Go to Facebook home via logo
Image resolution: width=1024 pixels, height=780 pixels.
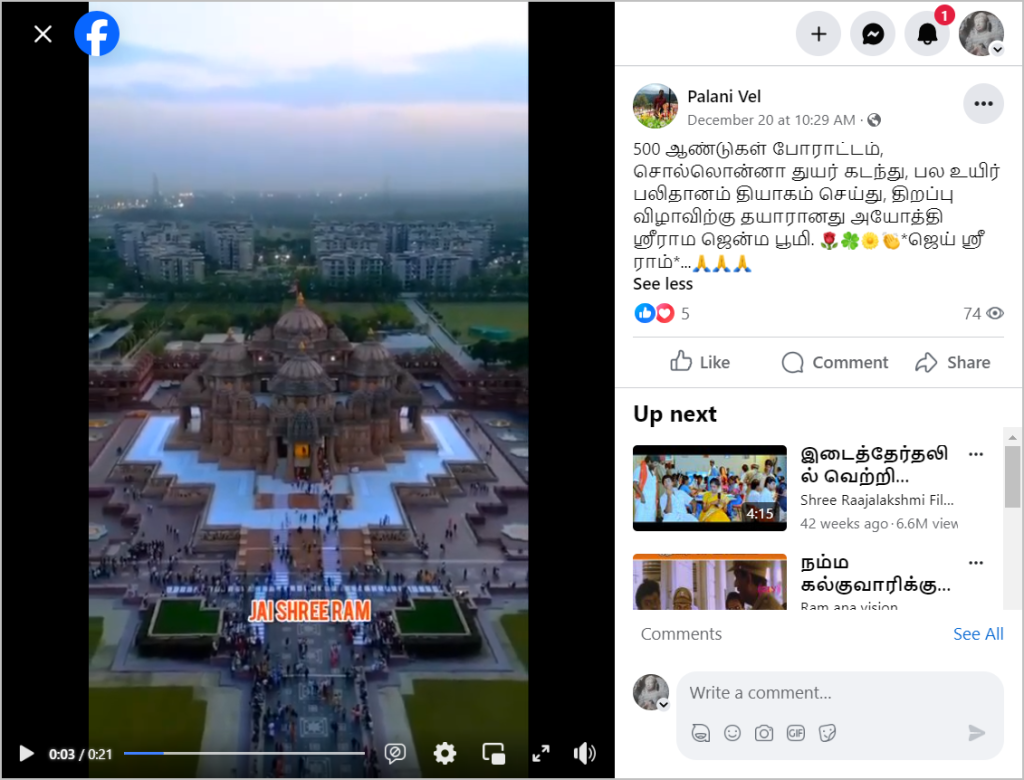click(97, 34)
